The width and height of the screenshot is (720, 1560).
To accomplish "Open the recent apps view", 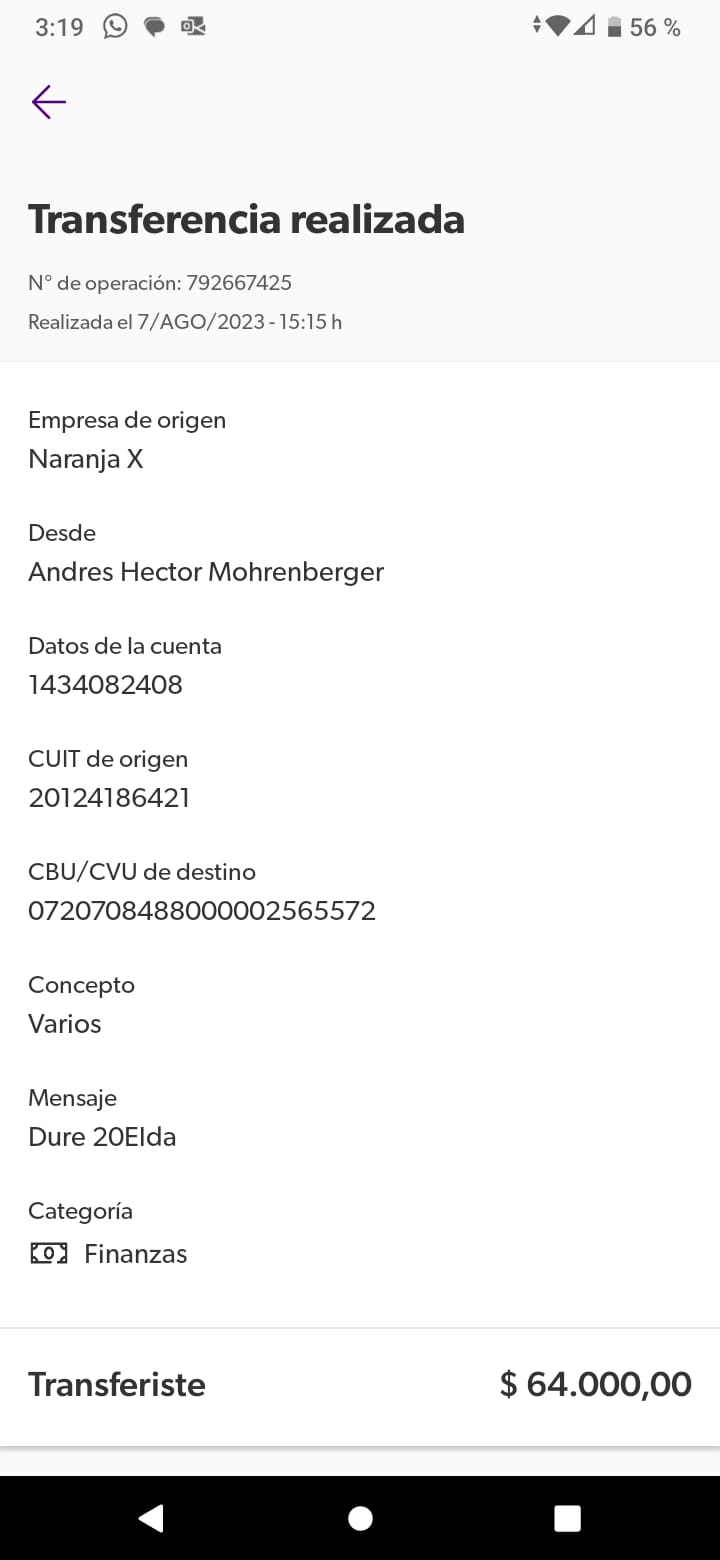I will pos(567,1518).
